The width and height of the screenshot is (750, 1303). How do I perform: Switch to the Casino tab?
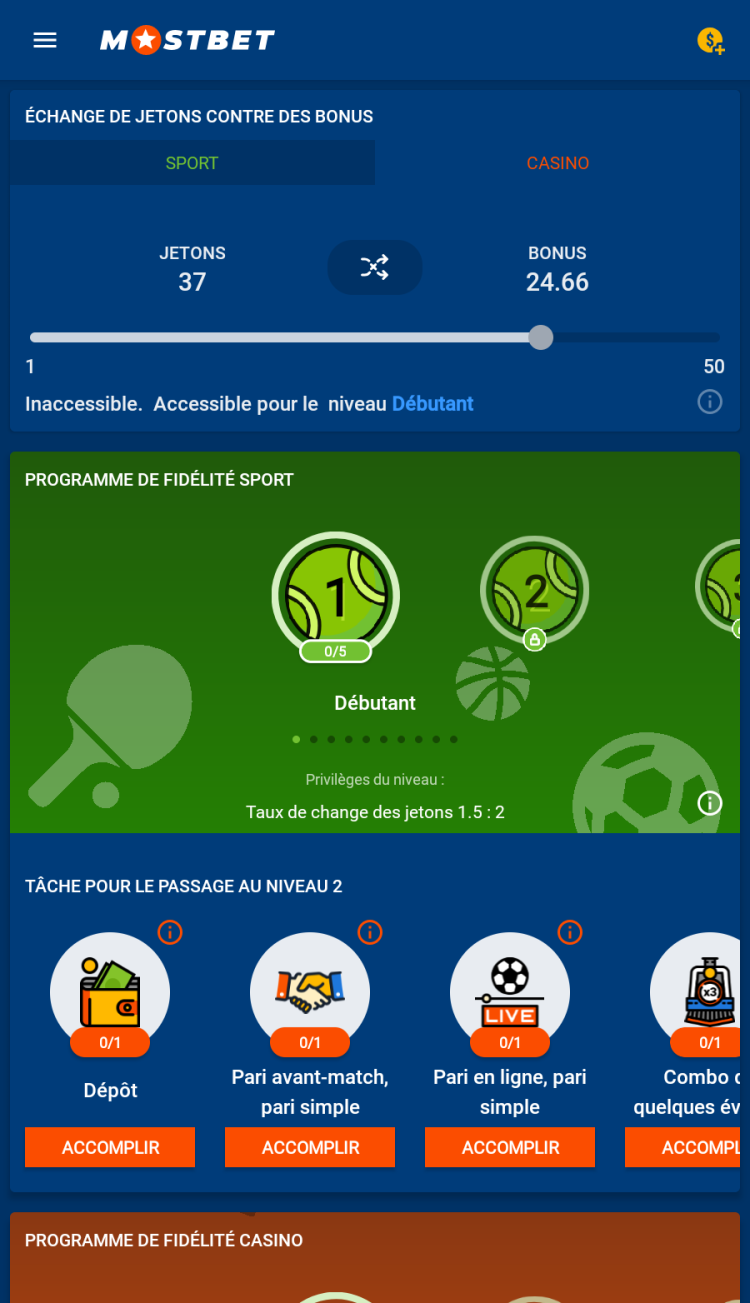(557, 163)
